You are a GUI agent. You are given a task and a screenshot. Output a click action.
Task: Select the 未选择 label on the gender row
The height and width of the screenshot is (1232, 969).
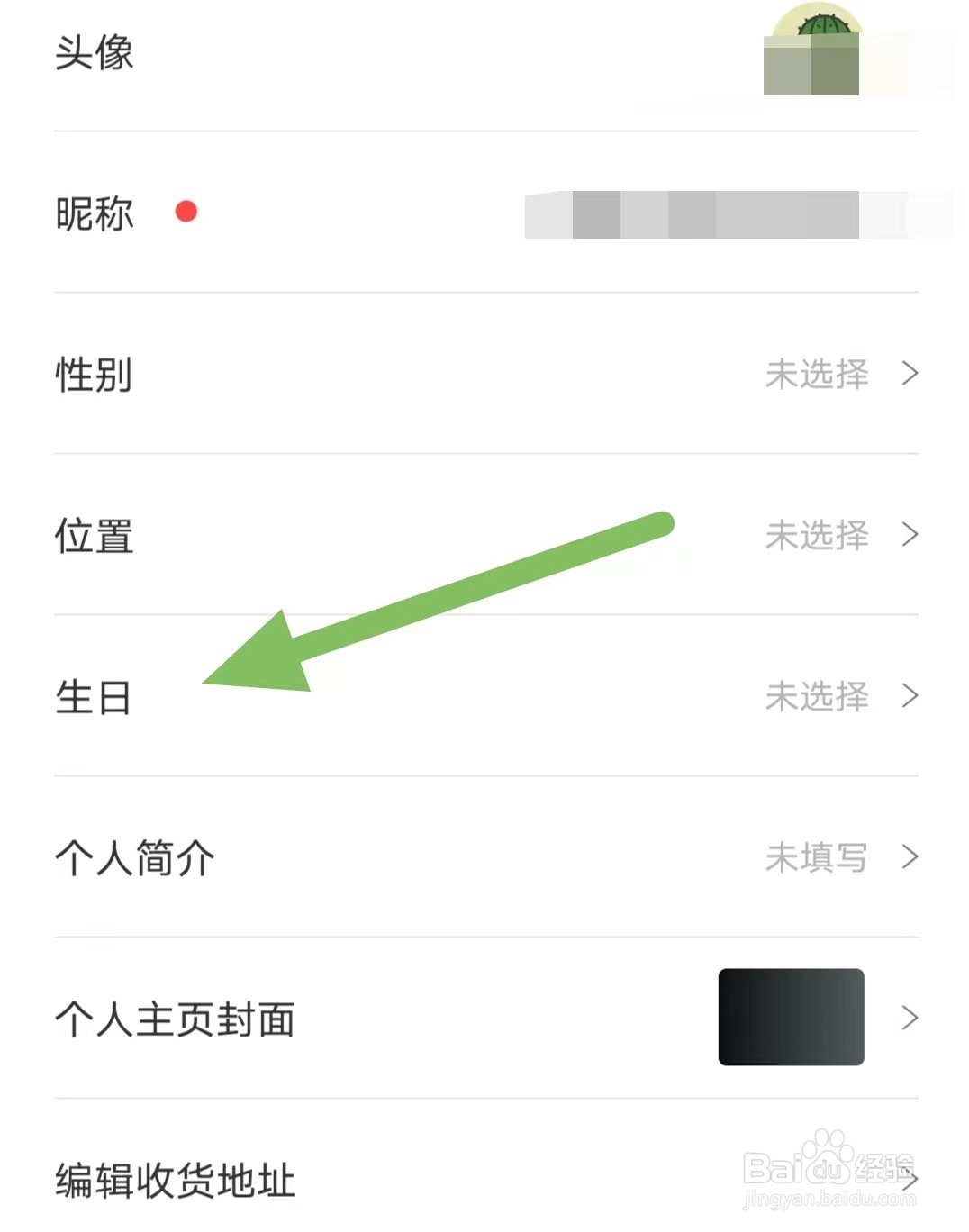click(x=818, y=374)
